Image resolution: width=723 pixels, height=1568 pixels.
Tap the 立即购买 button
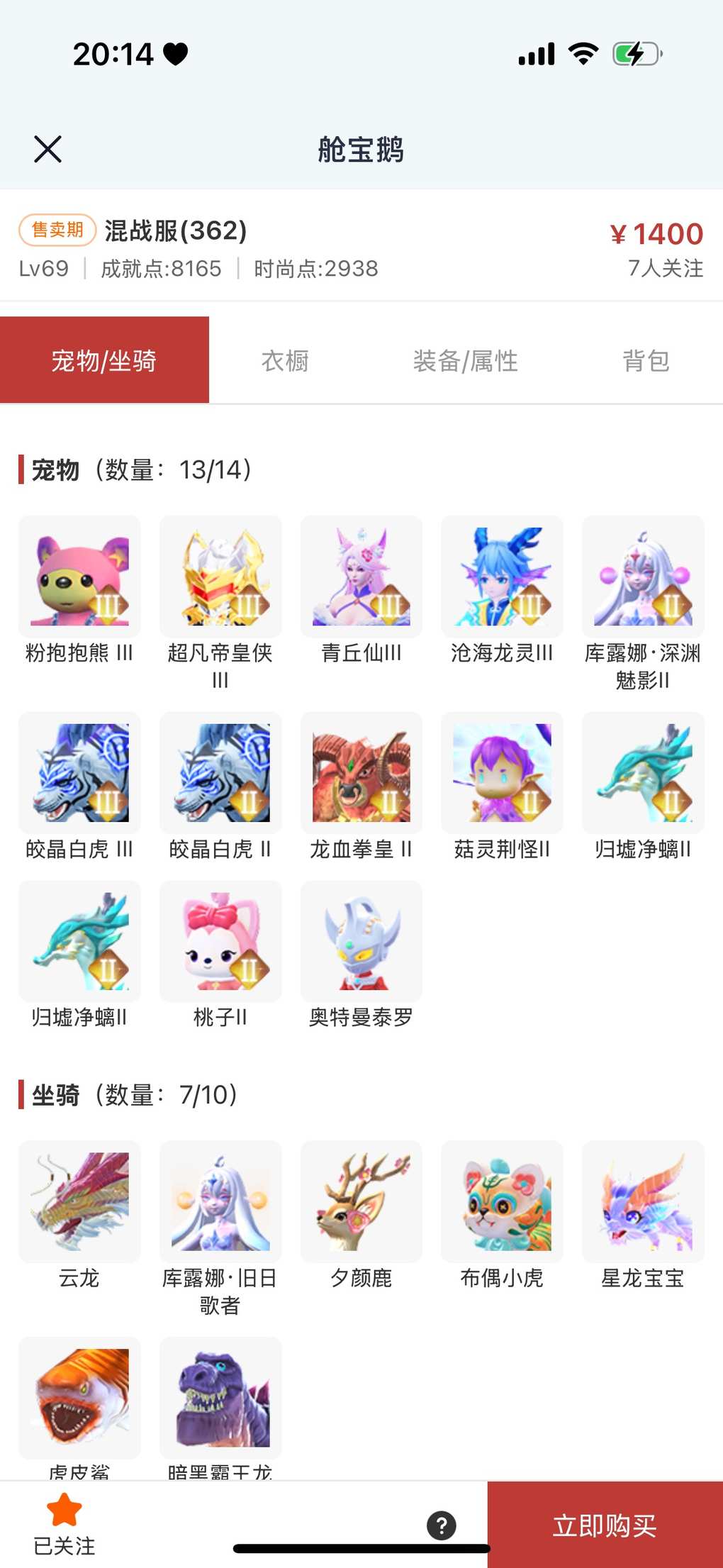tap(605, 1525)
